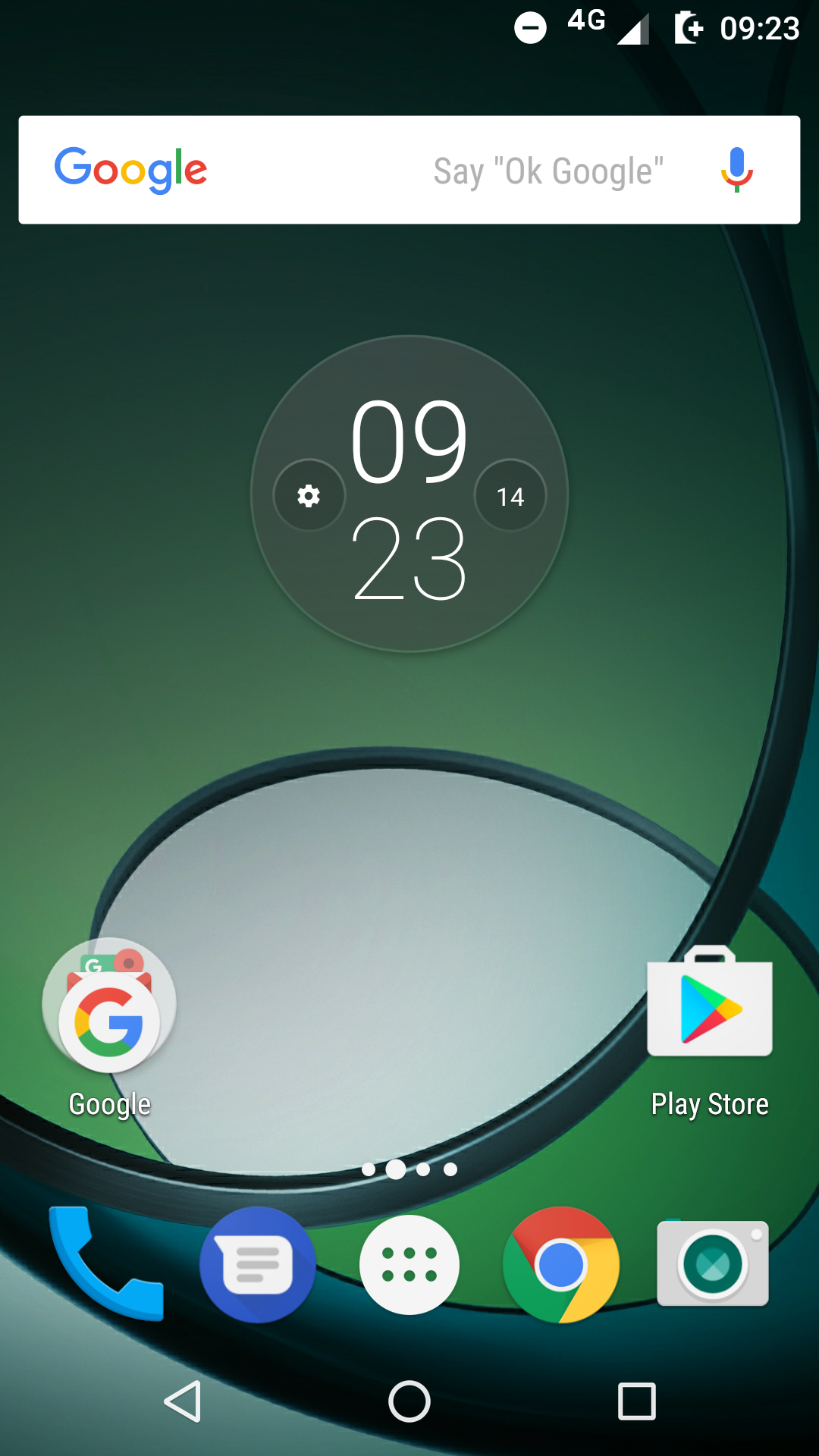Tap the Google search bar

(x=409, y=170)
